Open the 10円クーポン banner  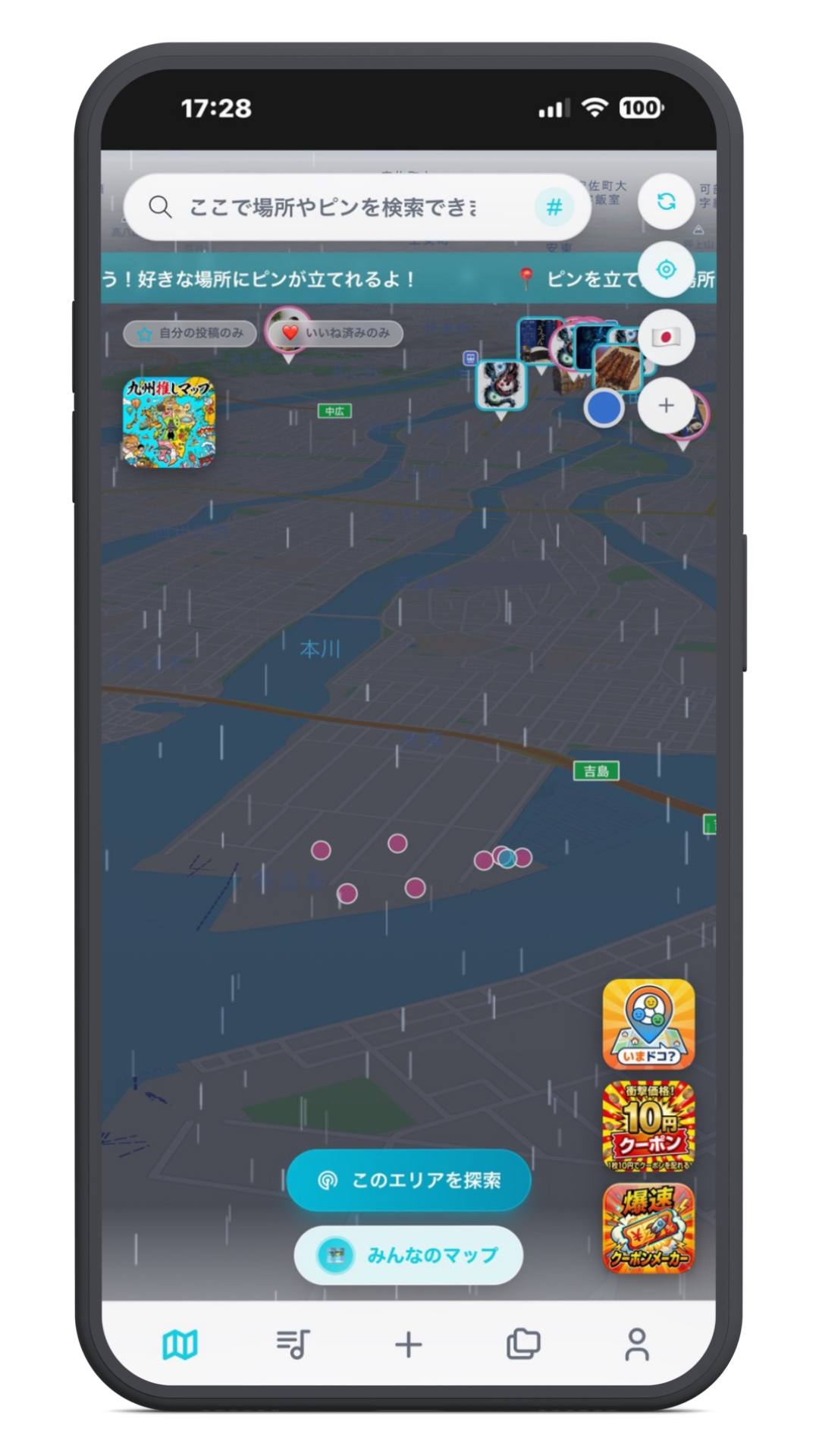click(648, 1126)
